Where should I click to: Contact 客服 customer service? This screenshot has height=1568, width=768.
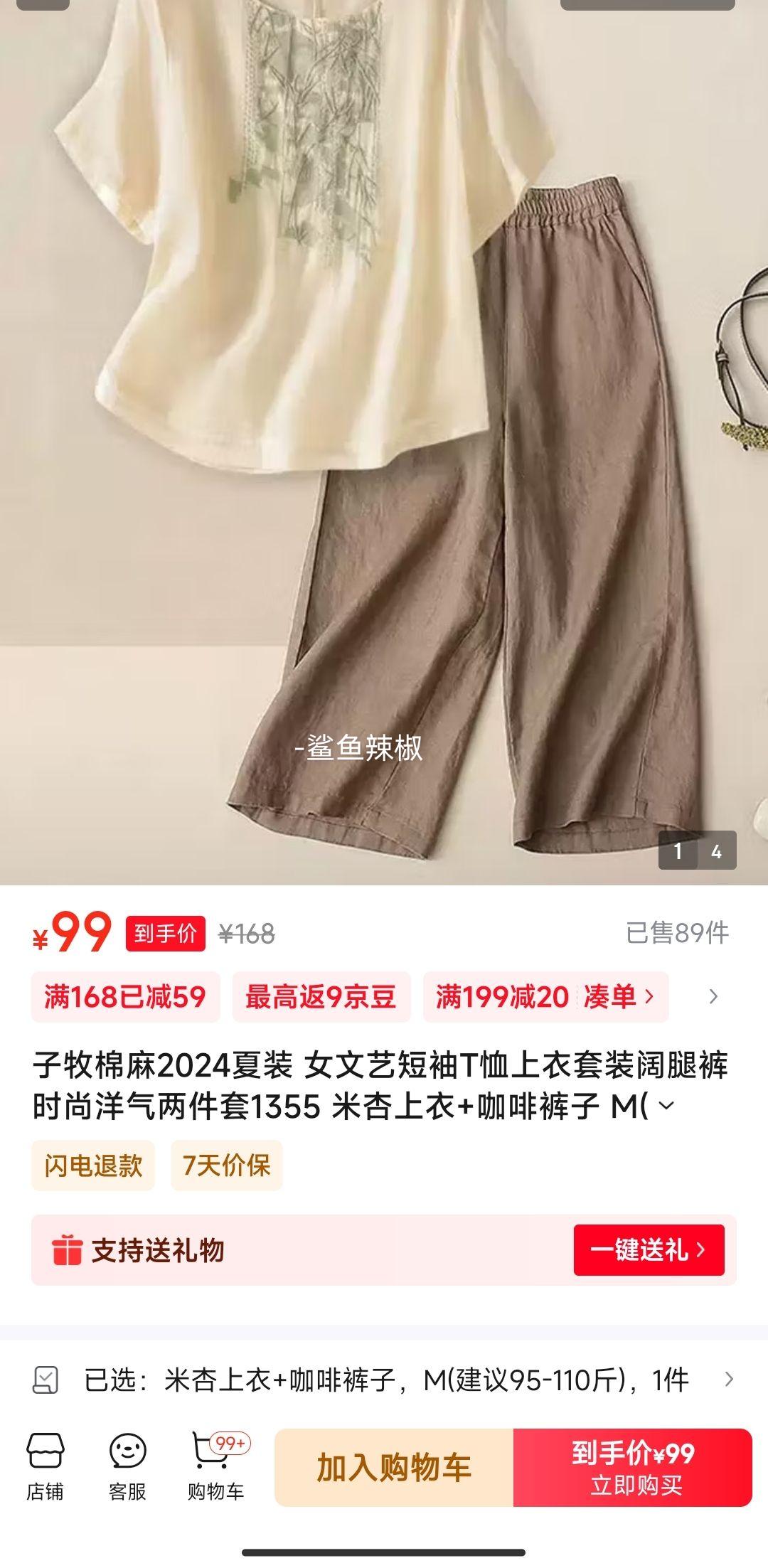coord(127,1467)
